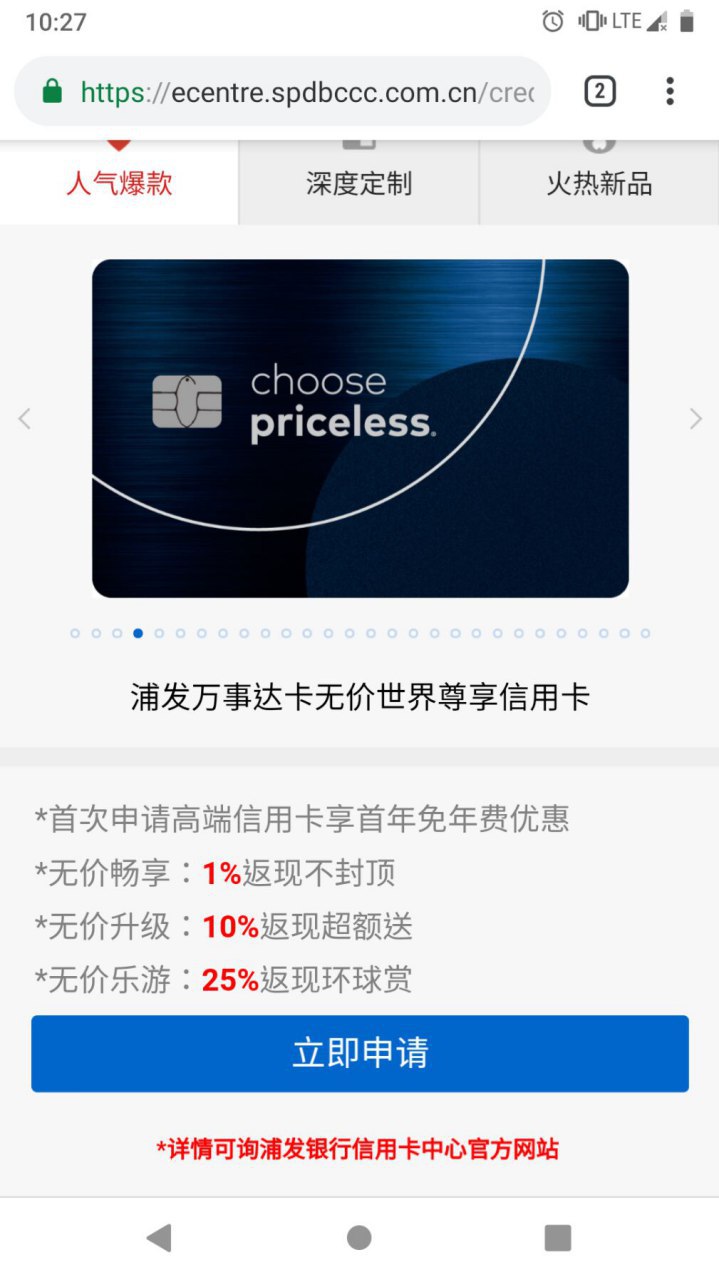Go back using the system back button
Viewport: 719px width, 1280px height.
pyautogui.click(x=159, y=1238)
